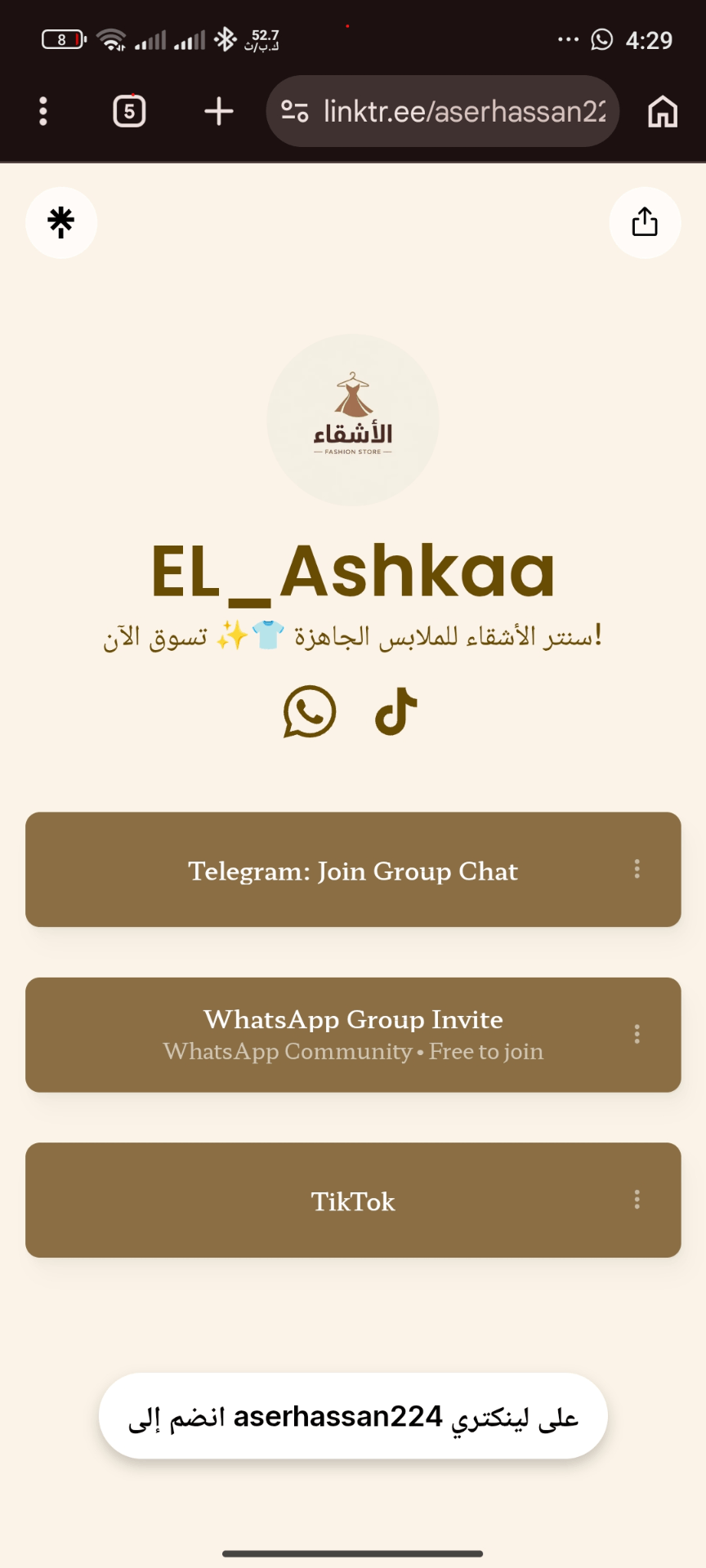Tap the share icon at top right

coord(645,222)
